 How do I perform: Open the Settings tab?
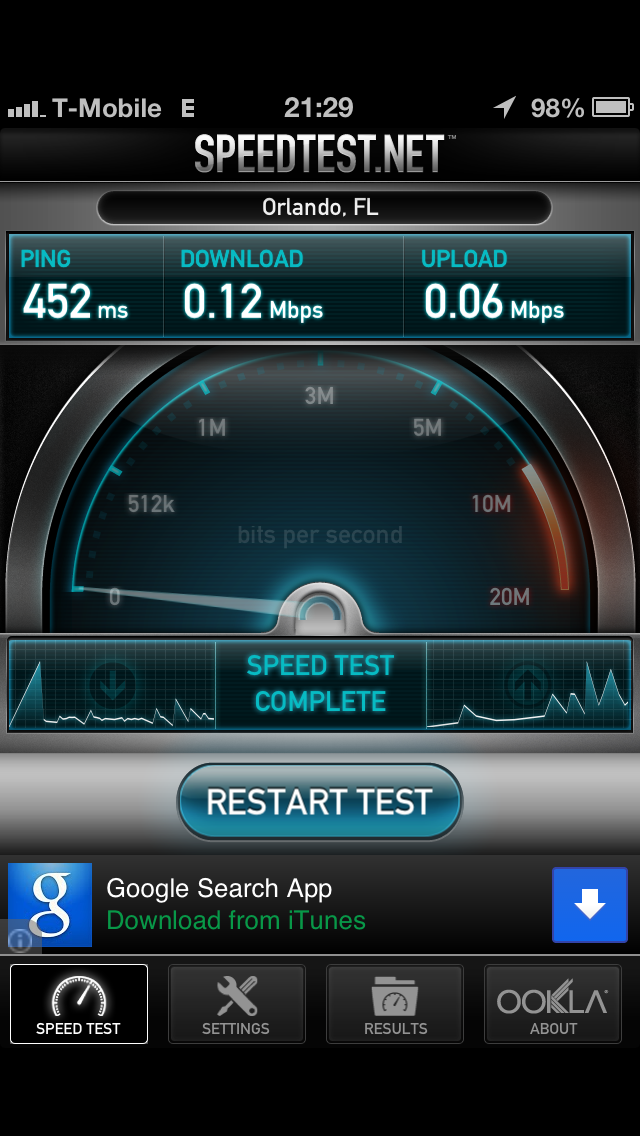[x=236, y=1004]
